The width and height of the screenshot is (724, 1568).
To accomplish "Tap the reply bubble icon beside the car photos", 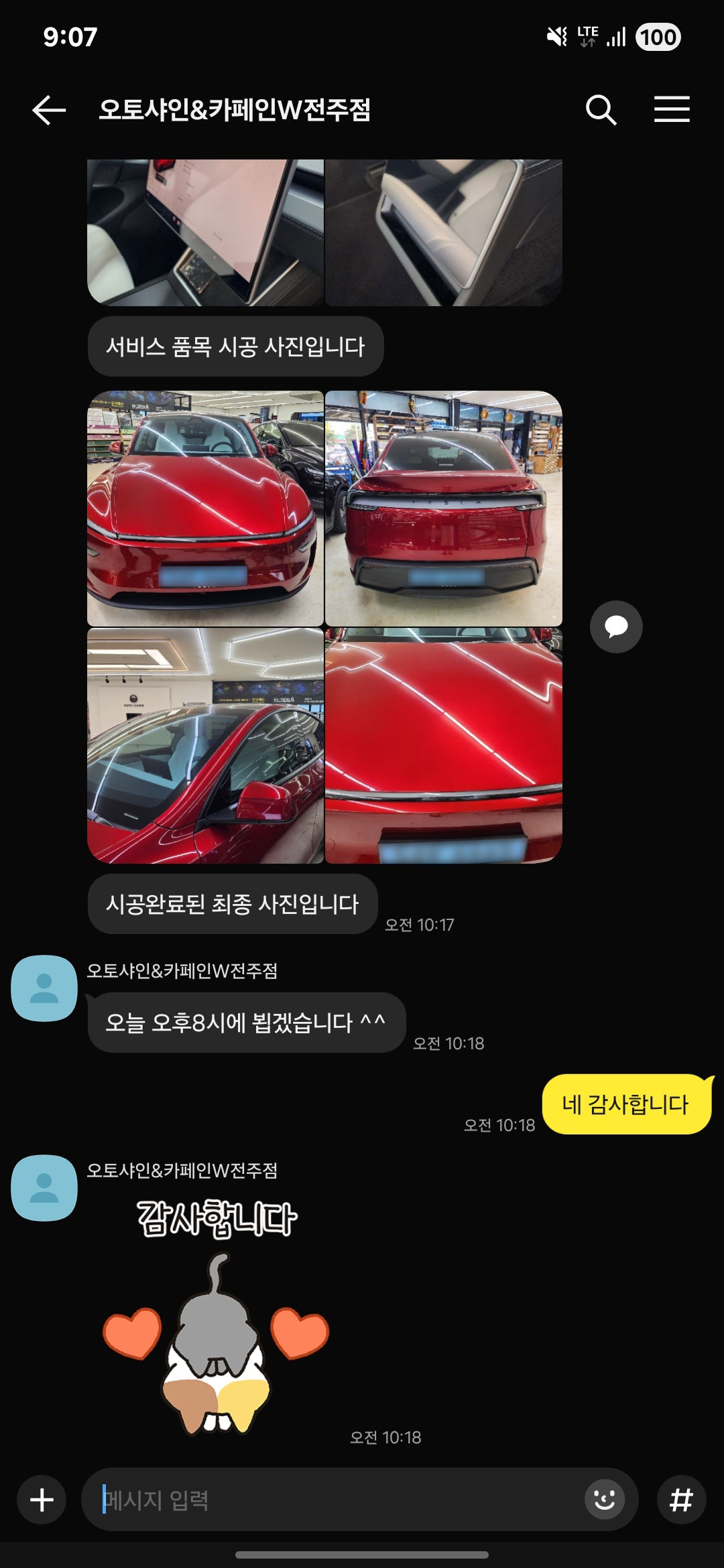I will (x=616, y=627).
